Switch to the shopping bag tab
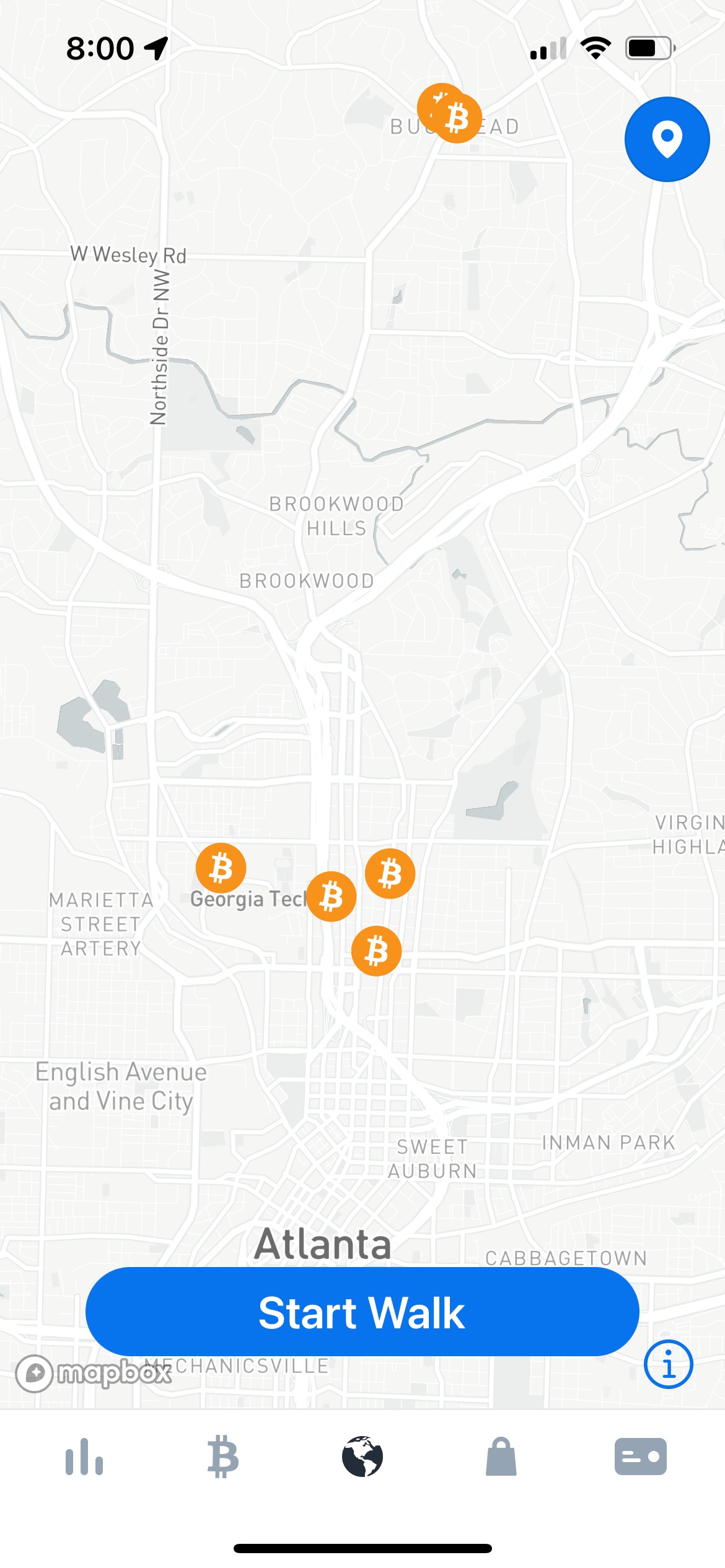This screenshot has width=725, height=1568. tap(501, 1457)
